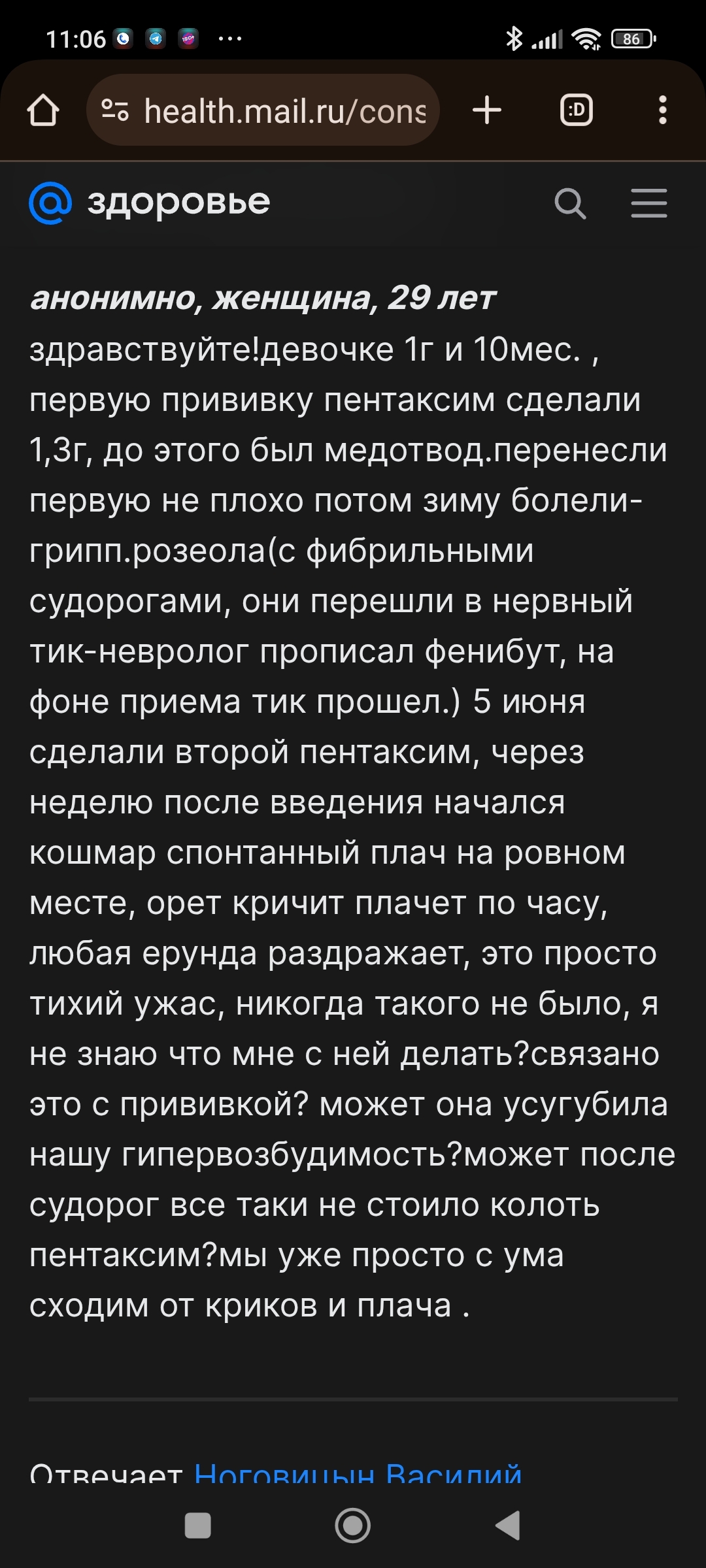This screenshot has width=706, height=1568.
Task: Open site search magnifier
Action: pos(570,203)
